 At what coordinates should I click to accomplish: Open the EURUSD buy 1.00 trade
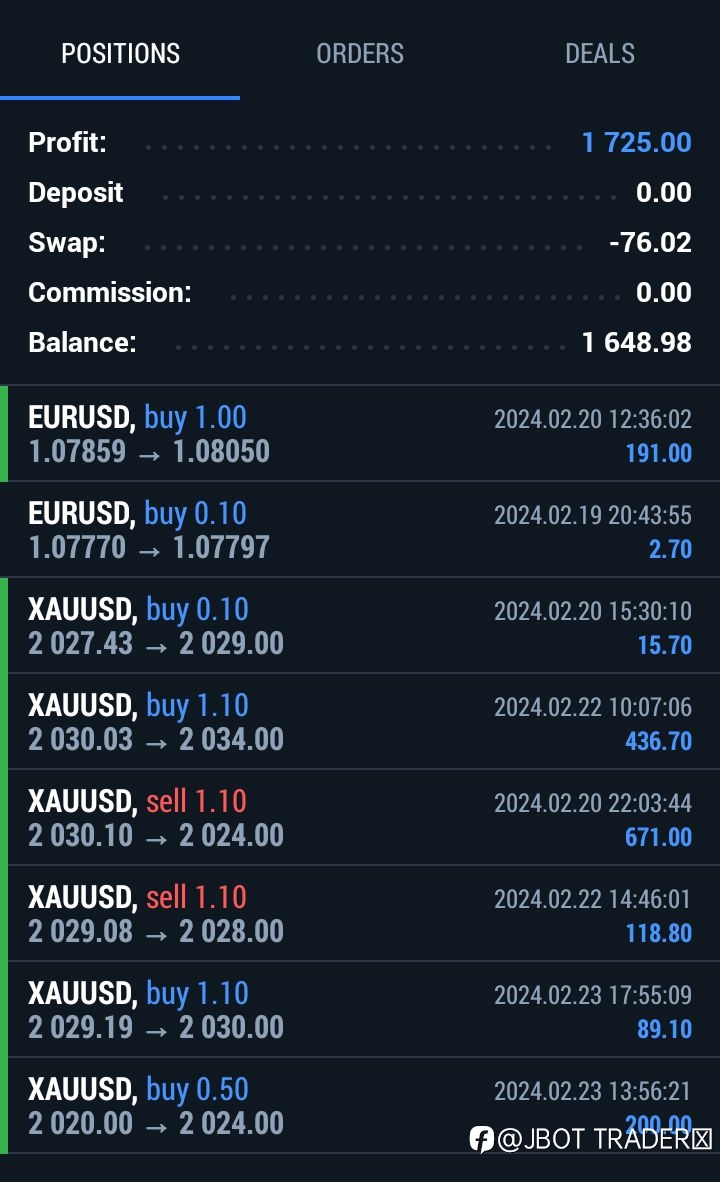click(x=360, y=433)
